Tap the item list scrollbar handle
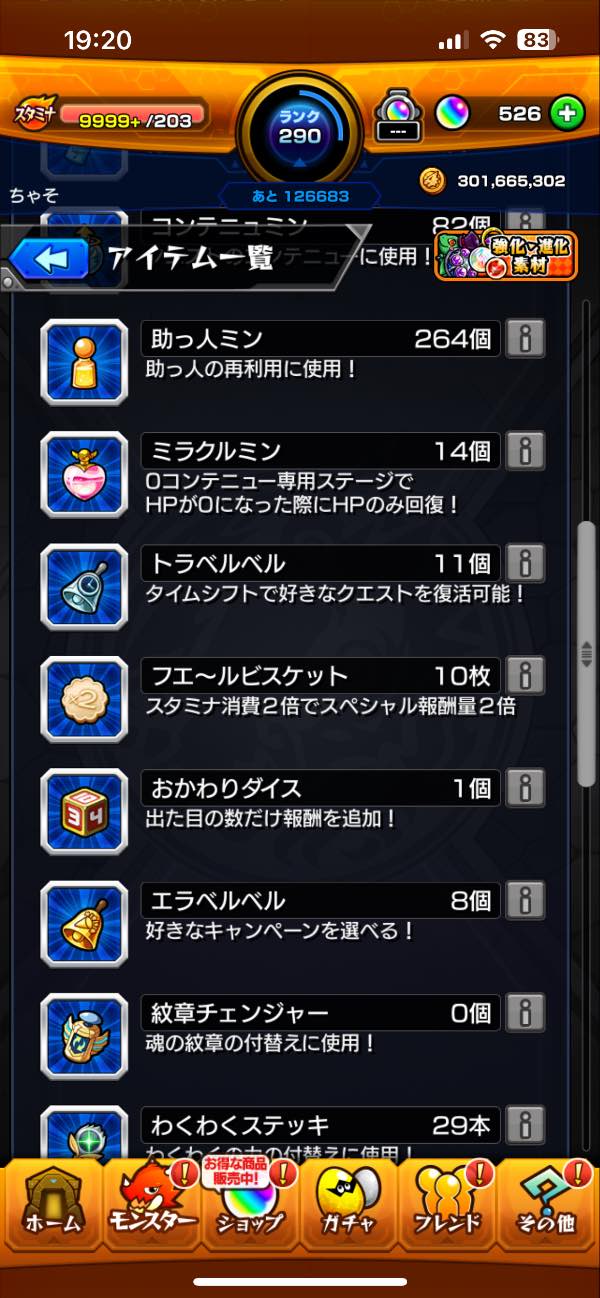The width and height of the screenshot is (600, 1298). 587,655
